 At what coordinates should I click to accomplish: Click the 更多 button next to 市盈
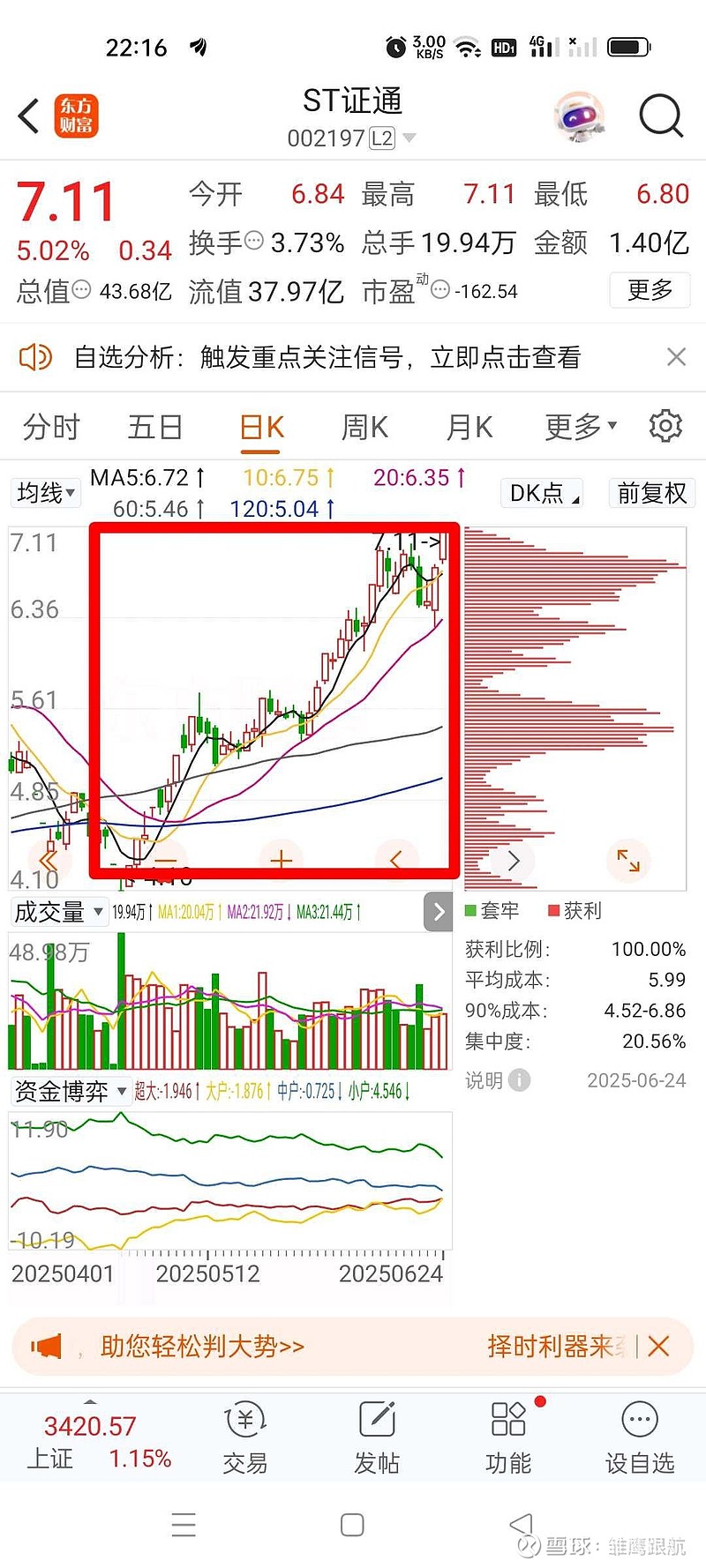pos(650,290)
